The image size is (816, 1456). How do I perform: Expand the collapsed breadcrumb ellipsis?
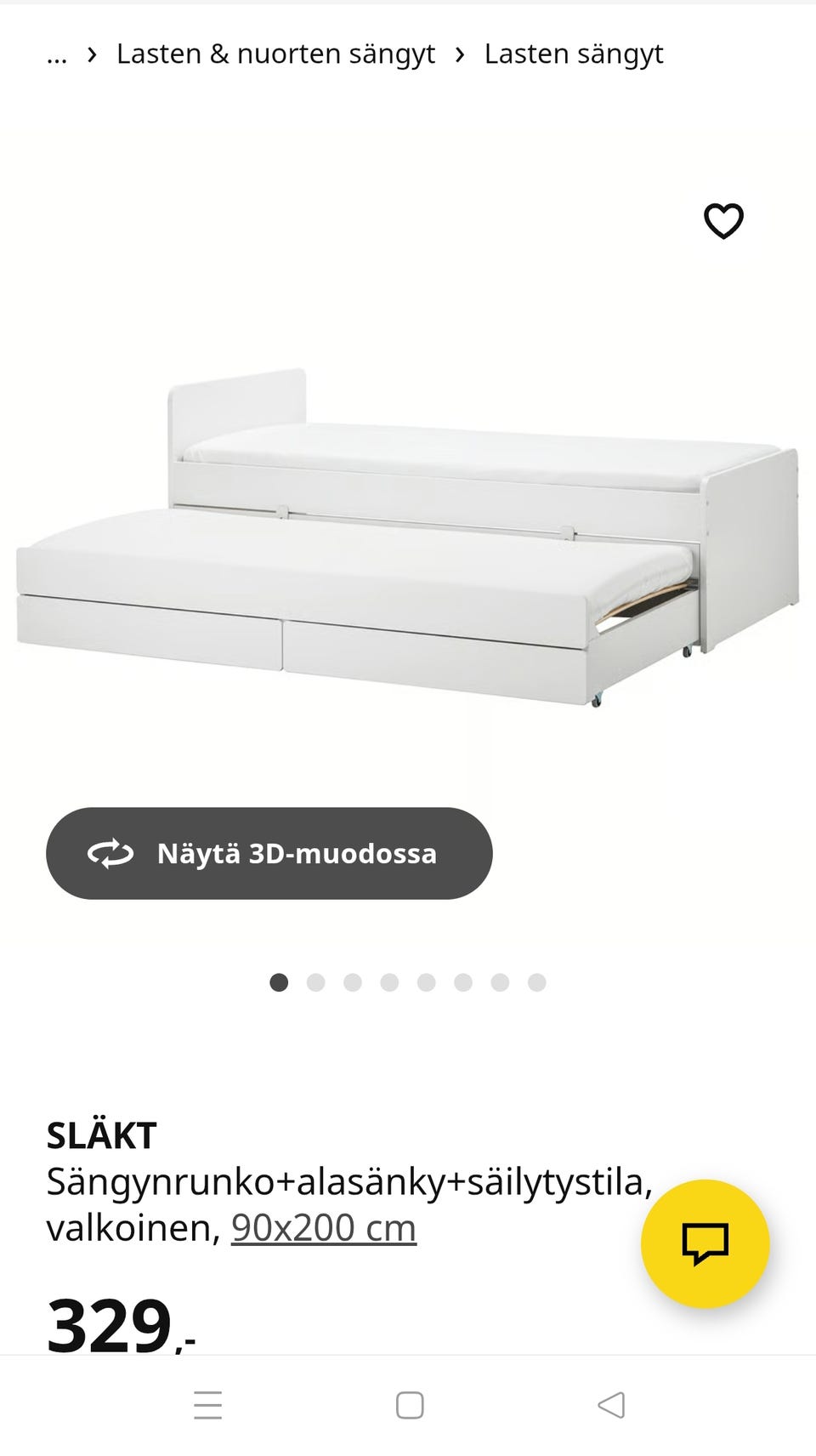point(57,54)
